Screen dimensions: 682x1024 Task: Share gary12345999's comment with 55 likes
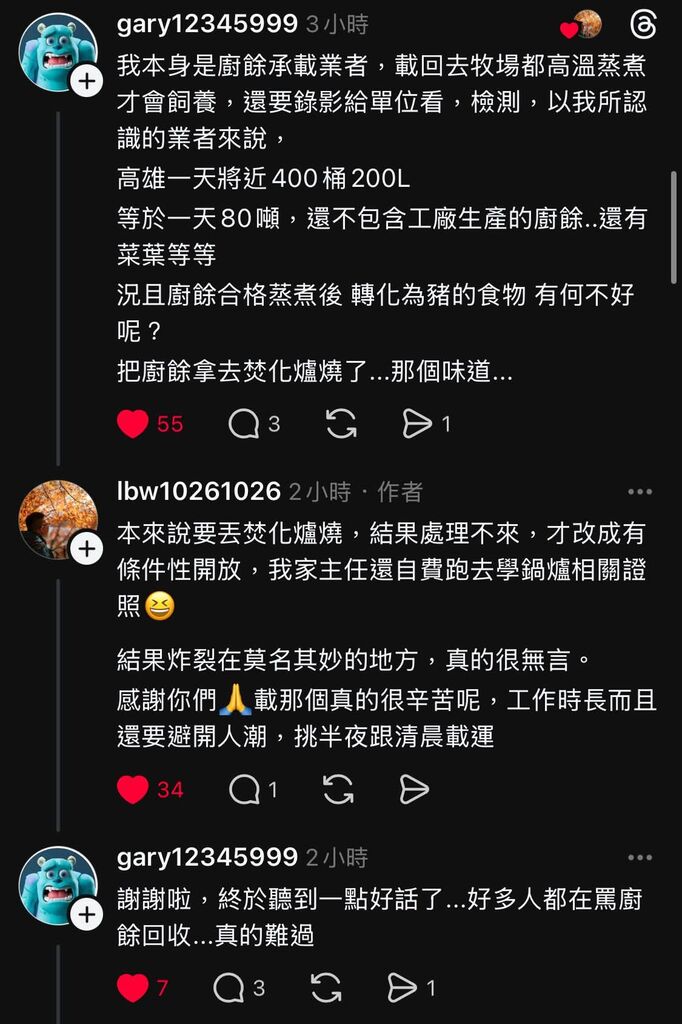coord(417,424)
